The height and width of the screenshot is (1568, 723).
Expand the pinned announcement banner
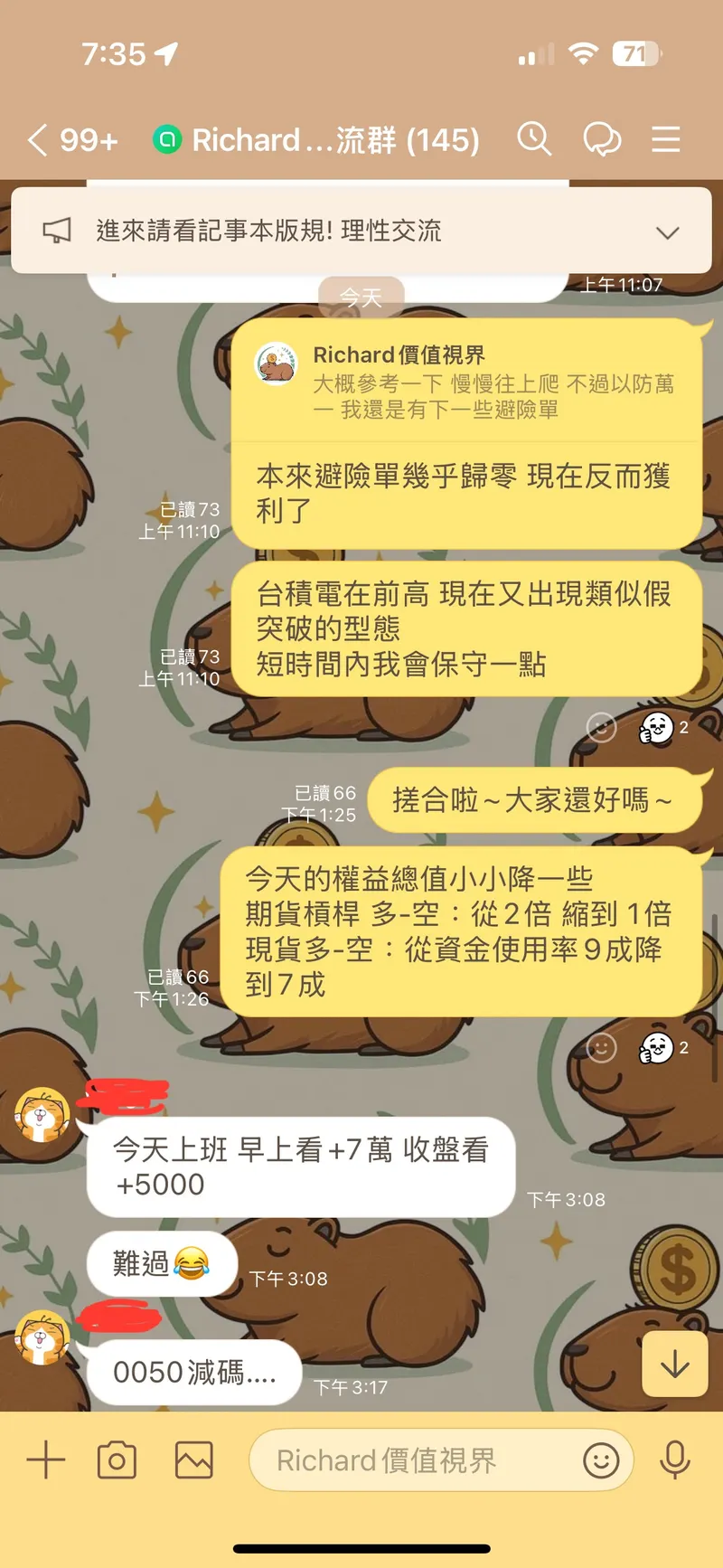(667, 232)
